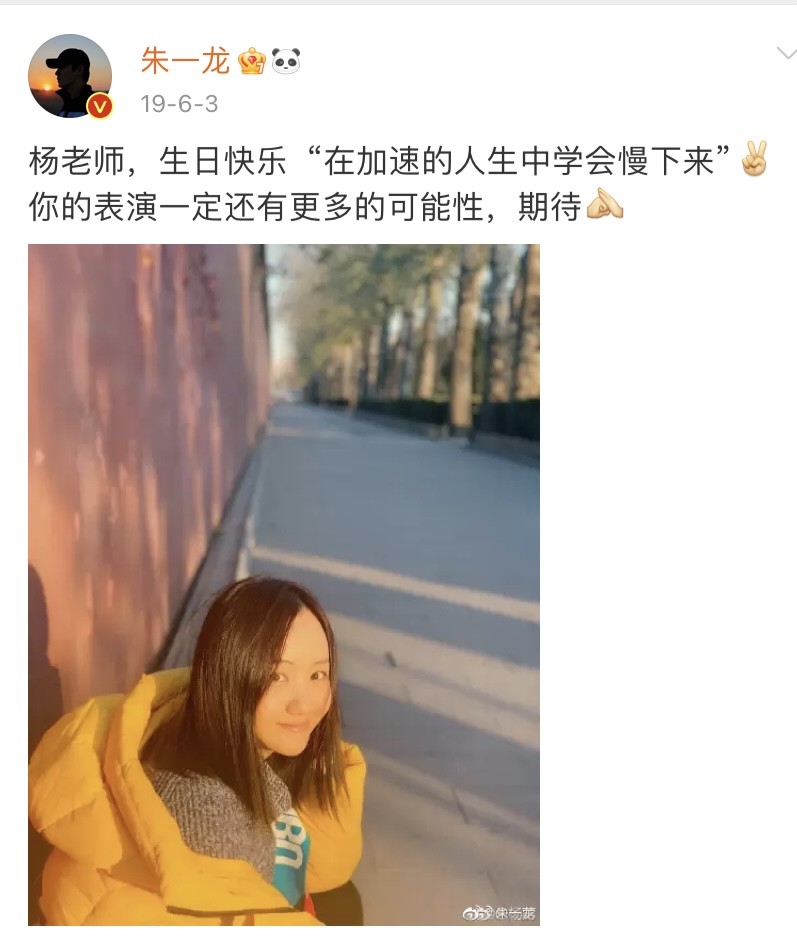This screenshot has width=797, height=948.
Task: Open the 朱一龙 username link
Action: tap(185, 62)
